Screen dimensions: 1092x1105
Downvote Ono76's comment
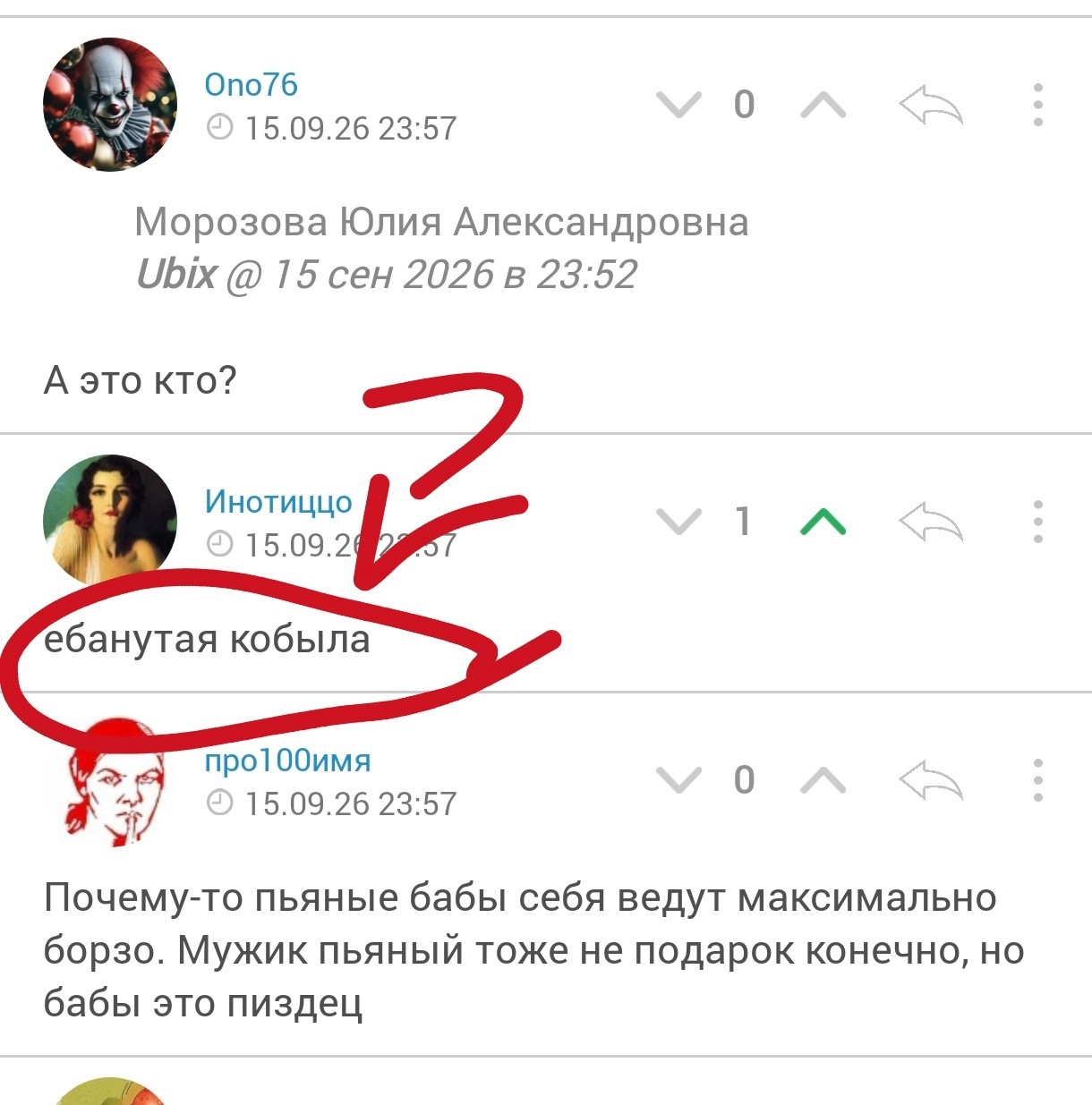click(678, 106)
